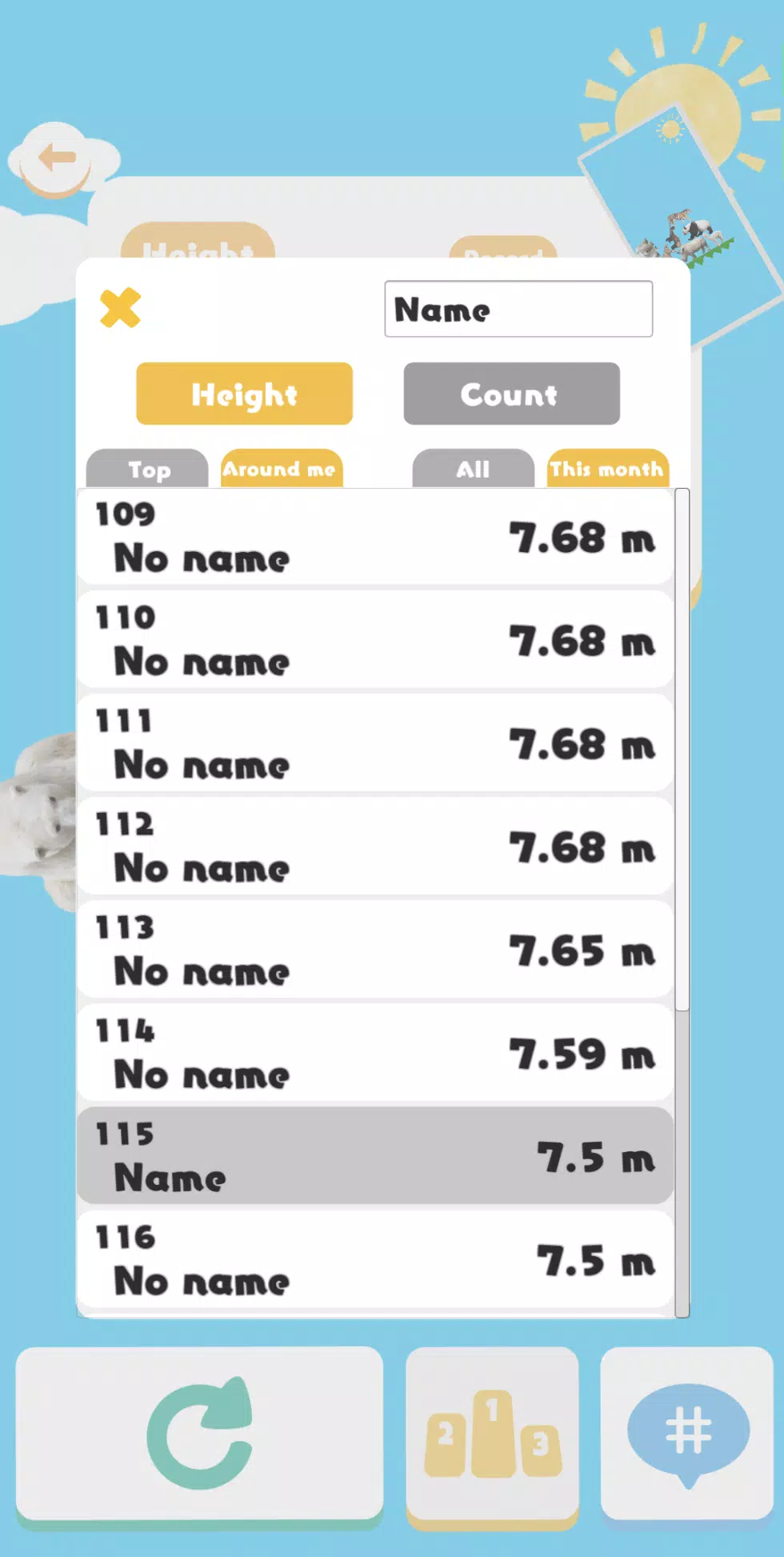Open the hashtag share bubble
Image resolution: width=784 pixels, height=1557 pixels.
(x=687, y=1433)
